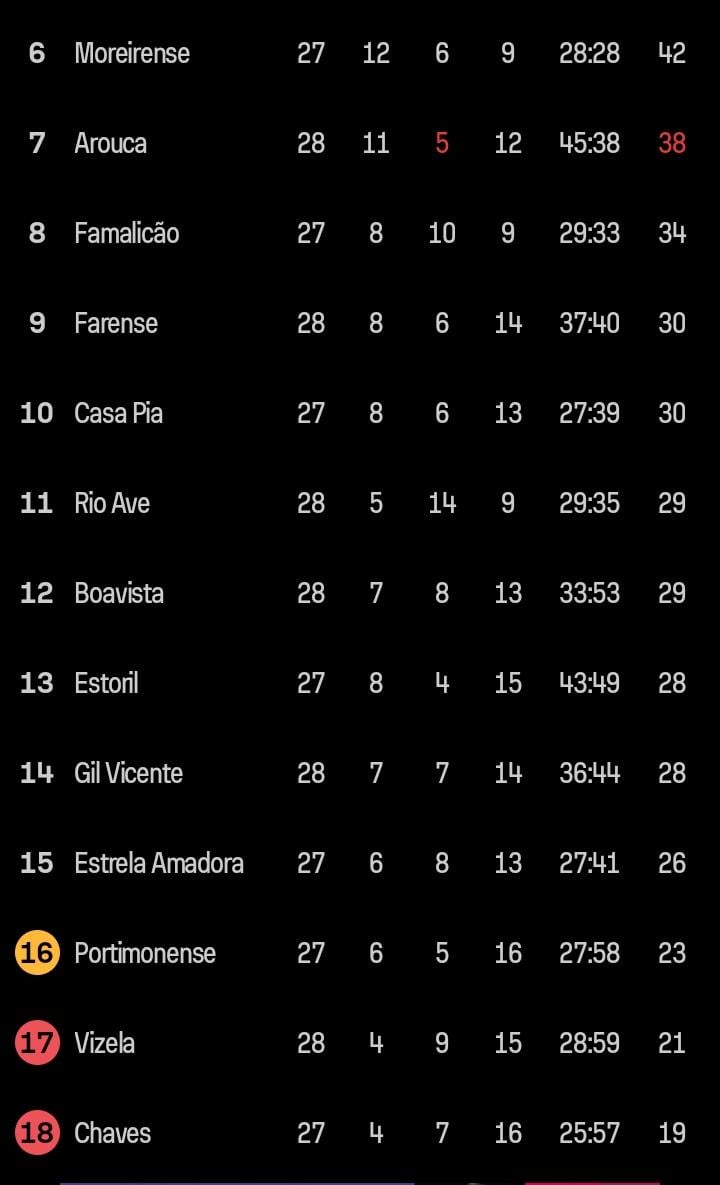Screen dimensions: 720x1185
Task: Open Rio Ave row
Action: [360, 503]
